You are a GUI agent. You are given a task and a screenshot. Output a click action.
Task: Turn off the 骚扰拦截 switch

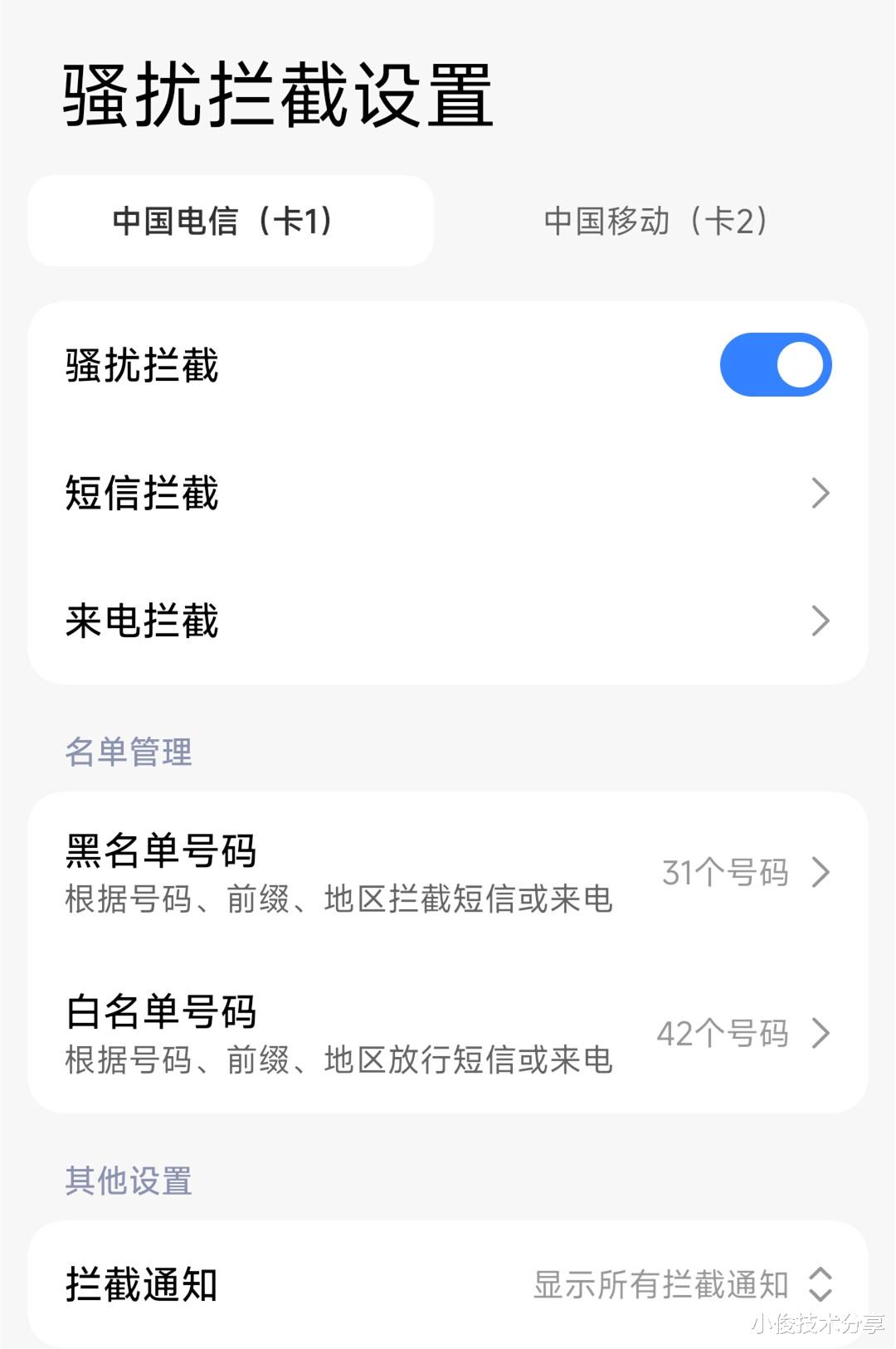coord(776,365)
